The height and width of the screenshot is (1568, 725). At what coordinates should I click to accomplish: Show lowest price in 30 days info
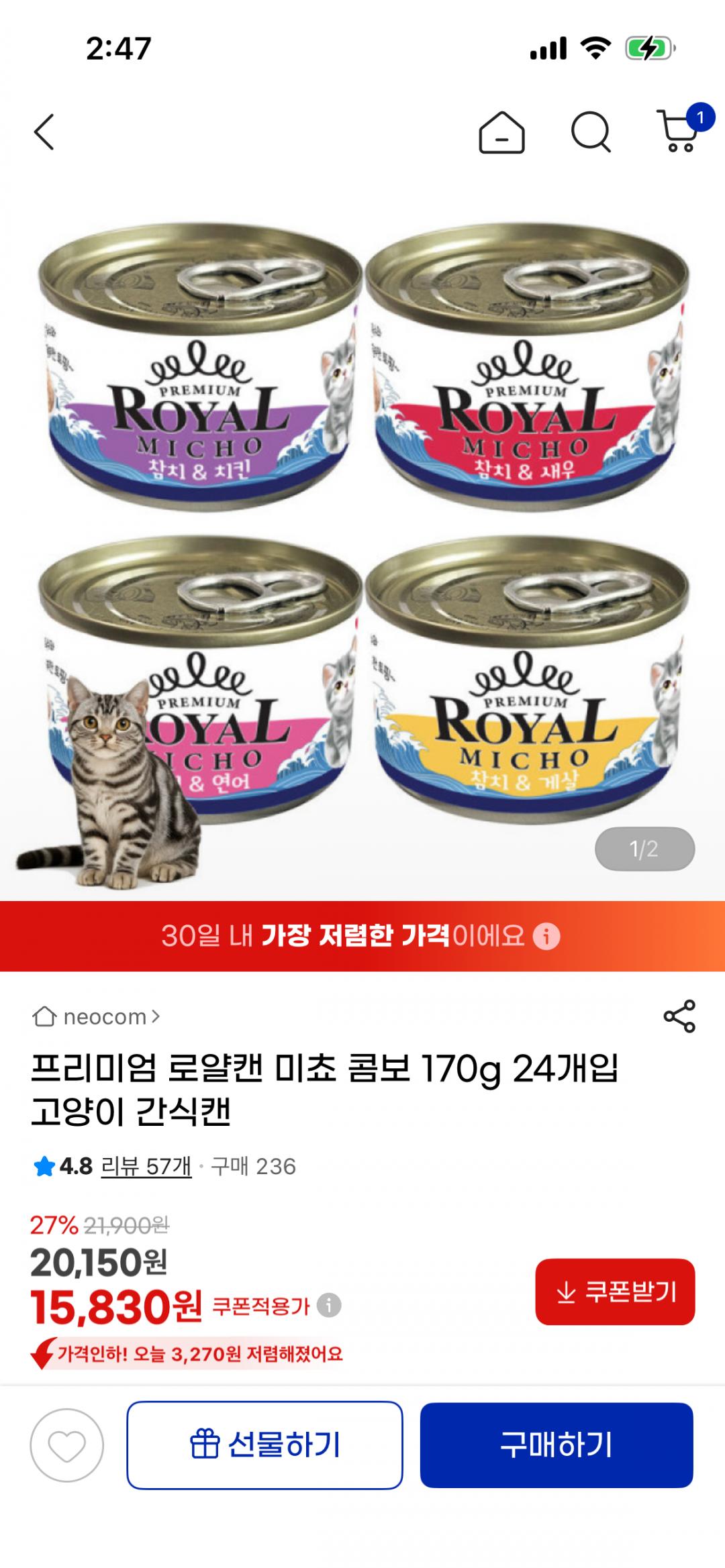[x=546, y=936]
